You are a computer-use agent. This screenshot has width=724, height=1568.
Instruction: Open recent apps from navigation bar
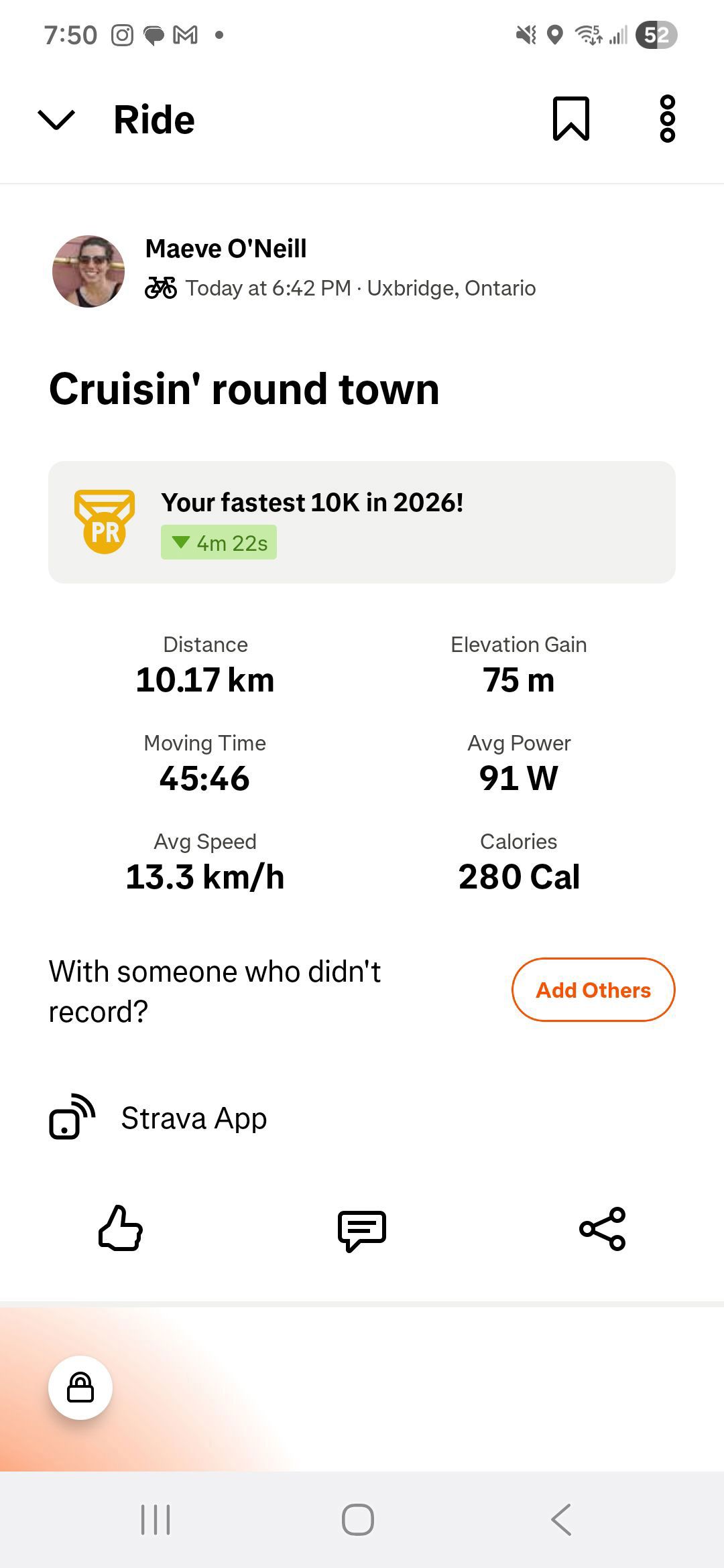(156, 1519)
